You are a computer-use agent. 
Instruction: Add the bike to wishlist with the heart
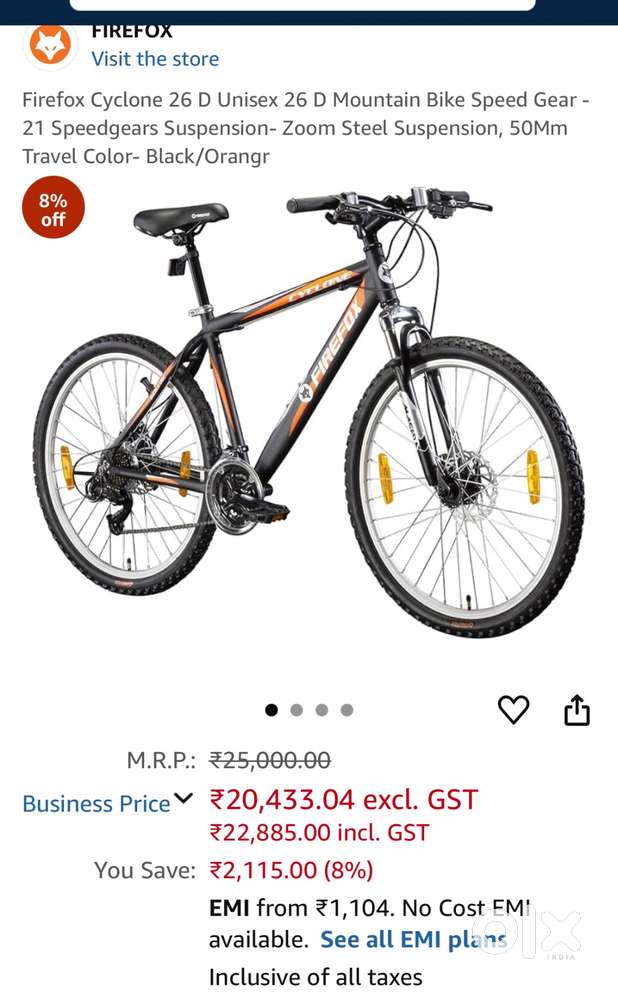coord(513,709)
